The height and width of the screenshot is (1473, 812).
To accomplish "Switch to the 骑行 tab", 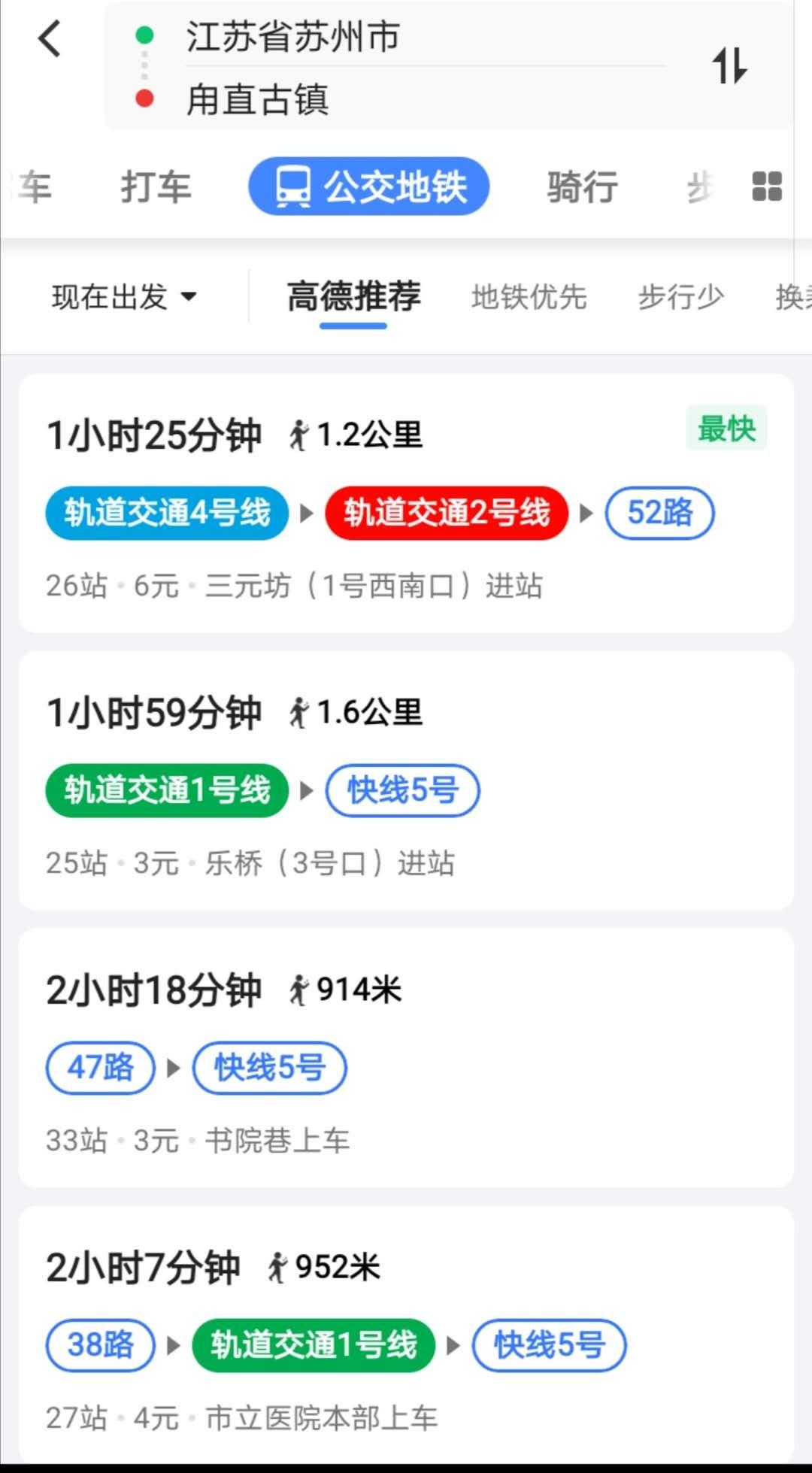I will click(583, 186).
